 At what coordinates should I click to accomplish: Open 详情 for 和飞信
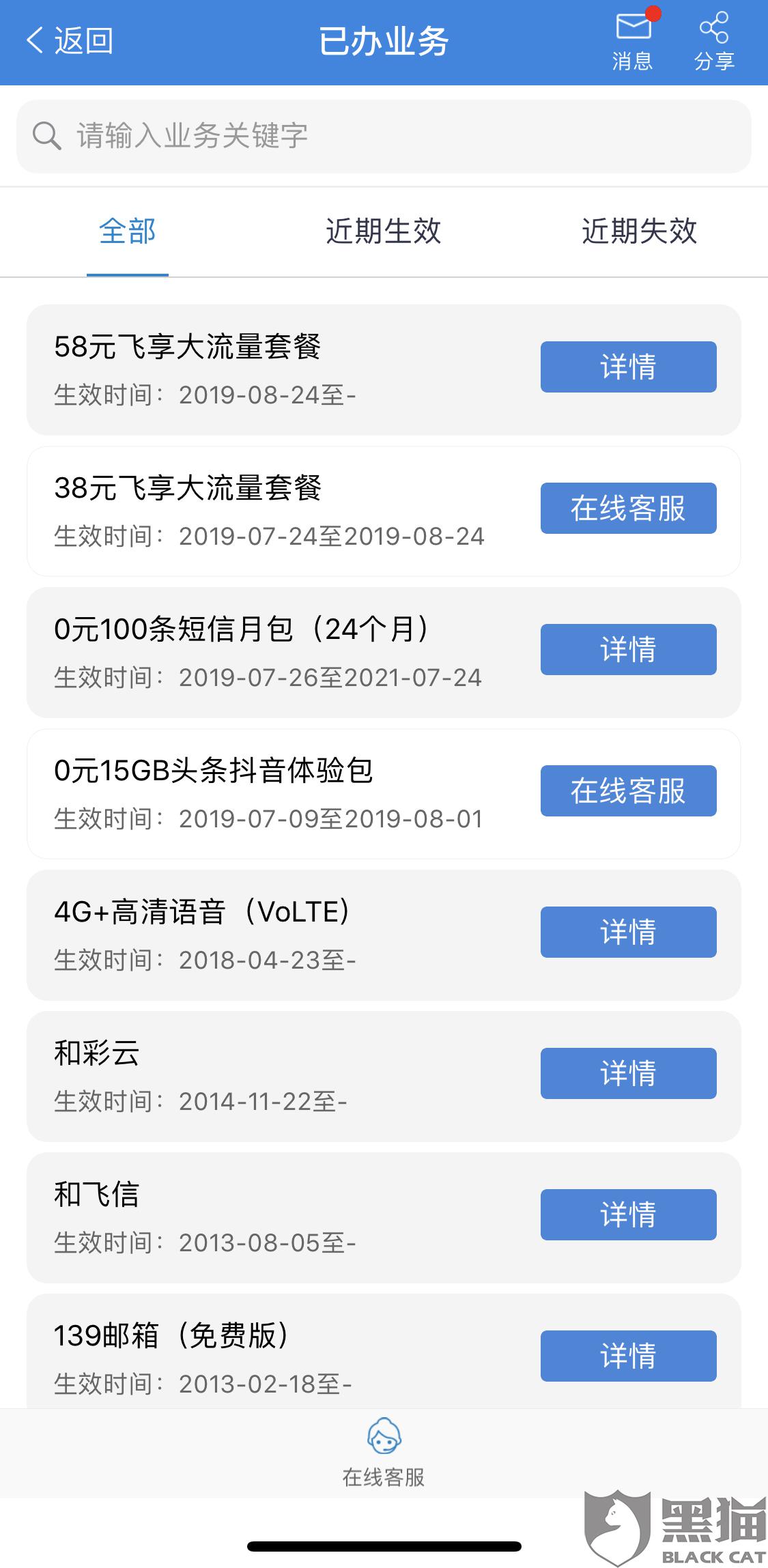[x=628, y=1215]
